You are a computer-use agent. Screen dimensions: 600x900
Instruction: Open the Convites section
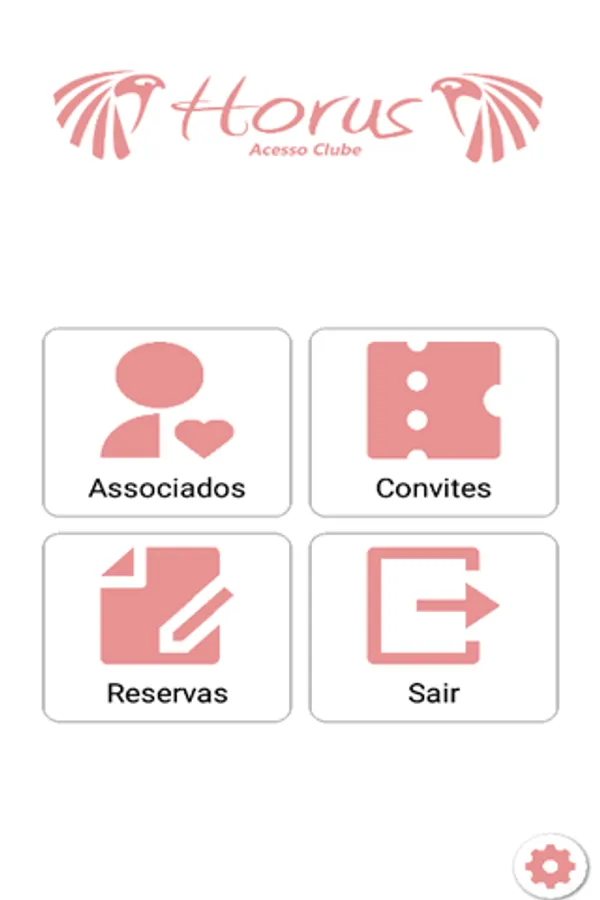[x=433, y=423]
